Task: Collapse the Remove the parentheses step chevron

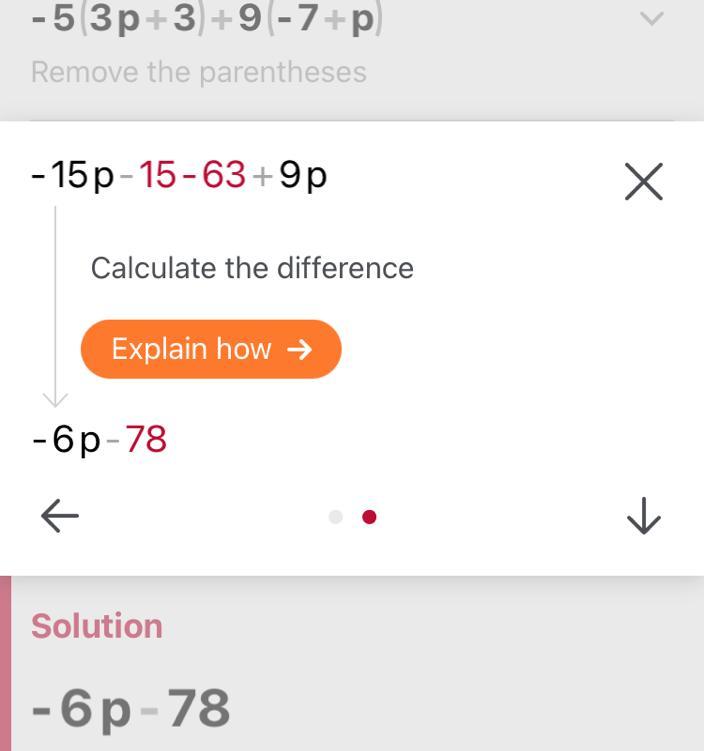Action: pos(651,19)
